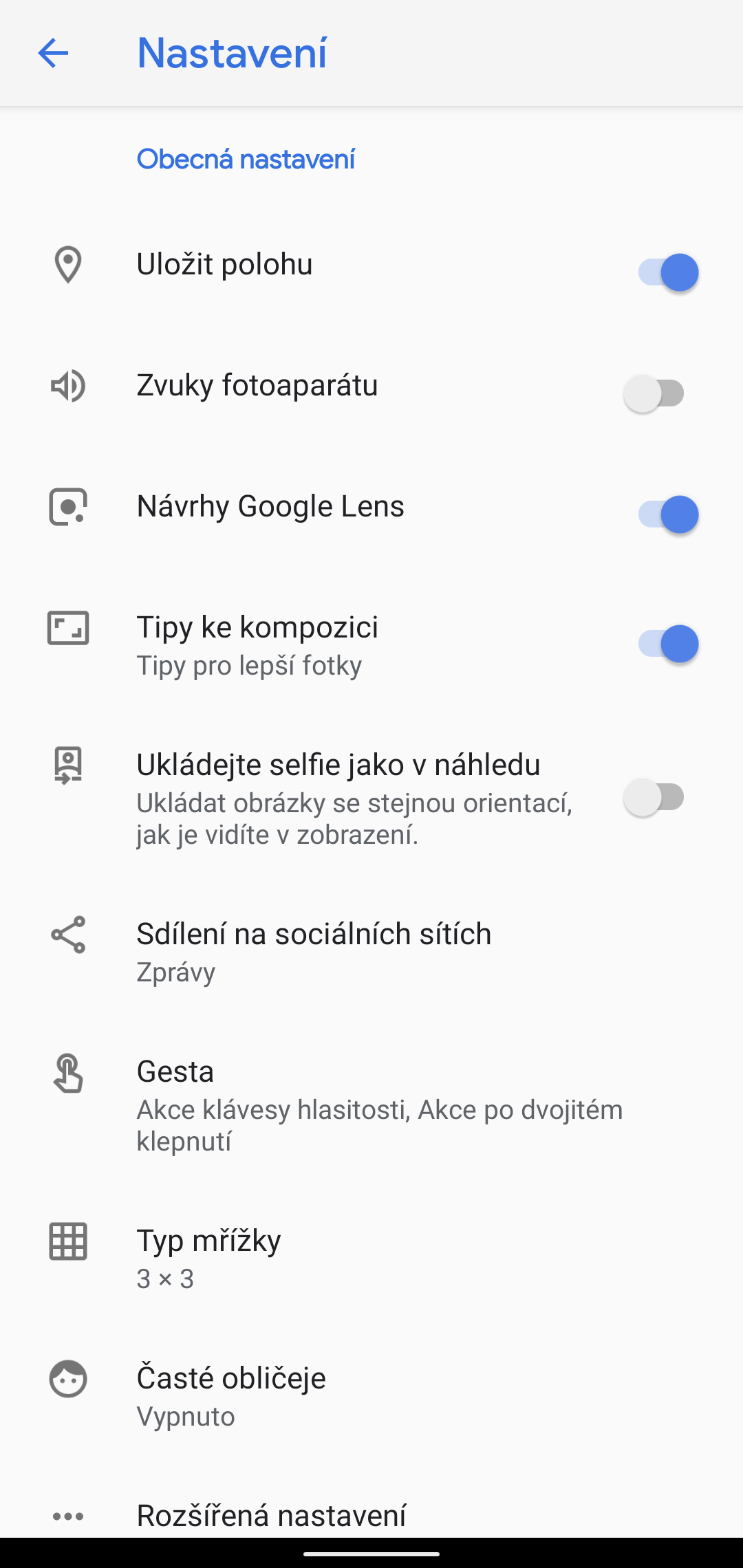Click the back arrow to leave Nastavení
This screenshot has height=1568, width=743.
pyautogui.click(x=52, y=54)
